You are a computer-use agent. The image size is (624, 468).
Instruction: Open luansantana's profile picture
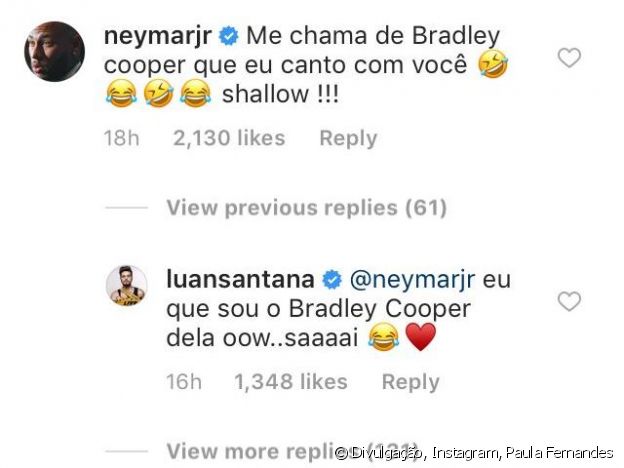pyautogui.click(x=127, y=285)
